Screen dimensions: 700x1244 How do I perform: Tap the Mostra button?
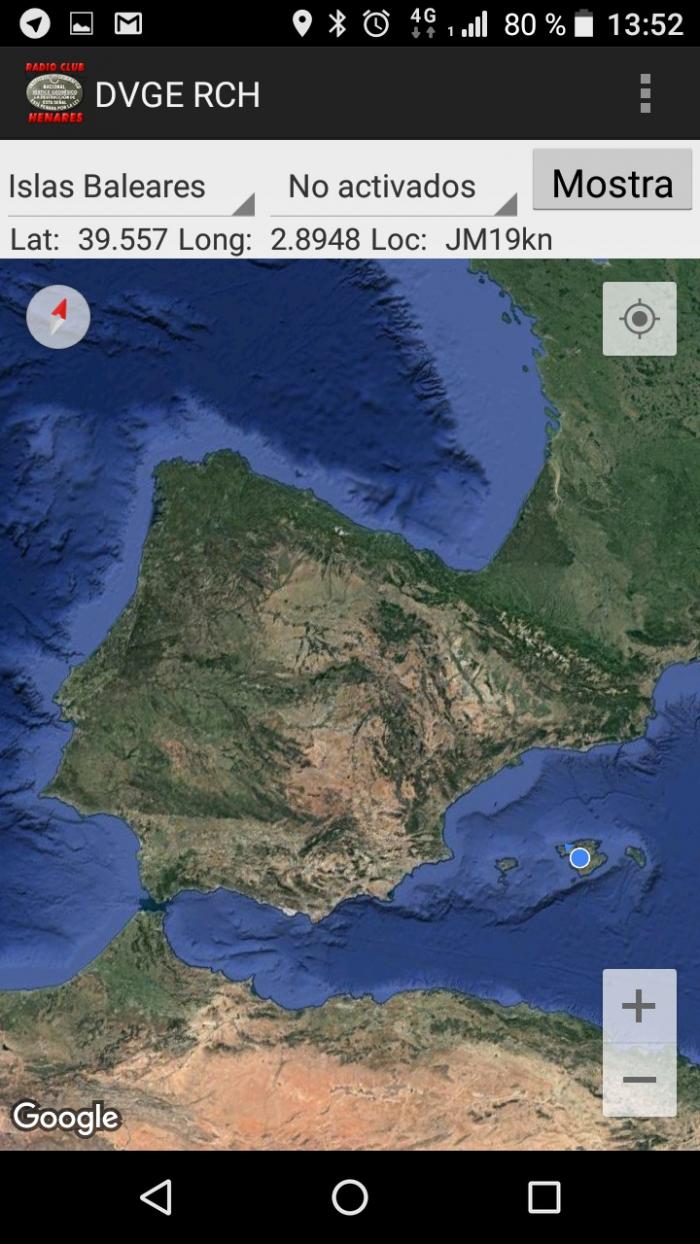pos(612,180)
